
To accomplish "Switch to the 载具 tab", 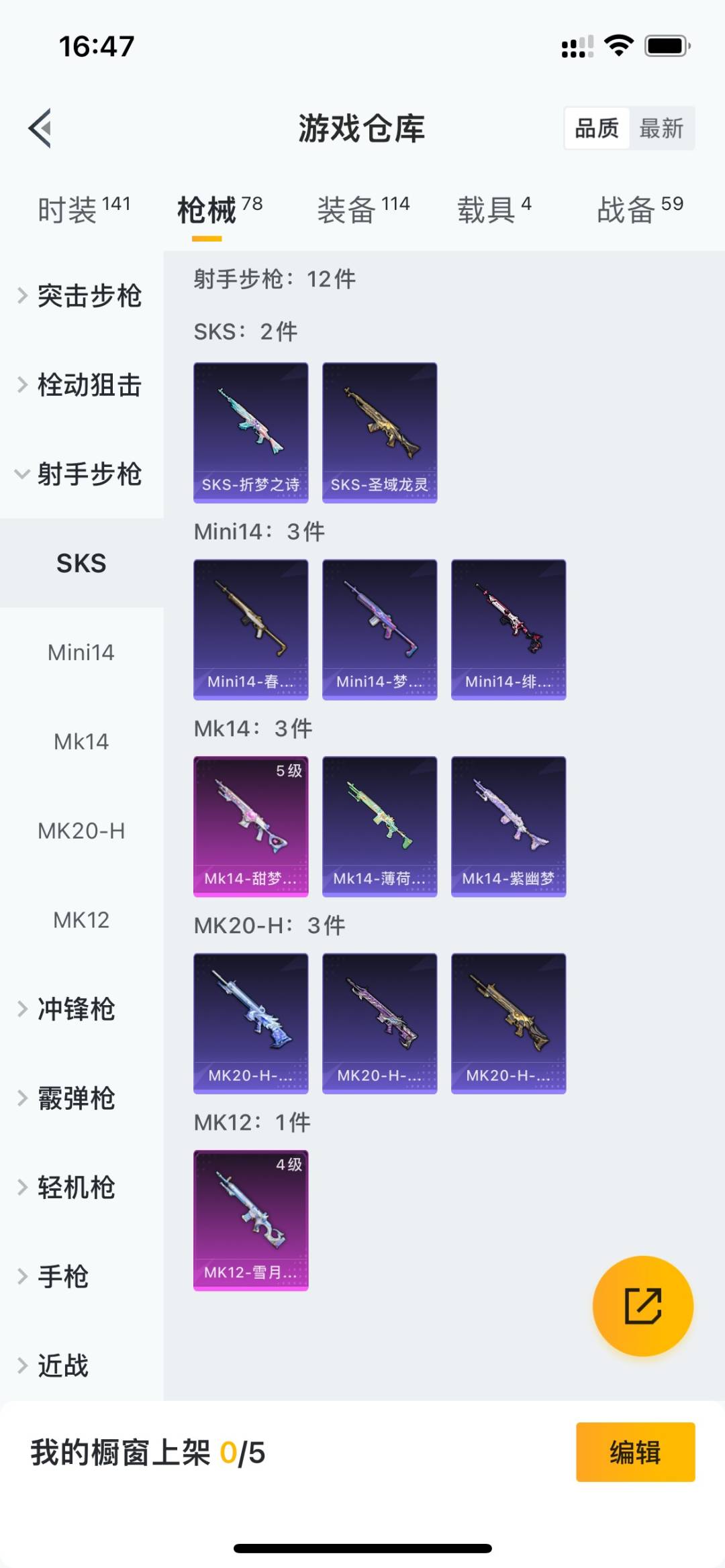I will click(494, 209).
